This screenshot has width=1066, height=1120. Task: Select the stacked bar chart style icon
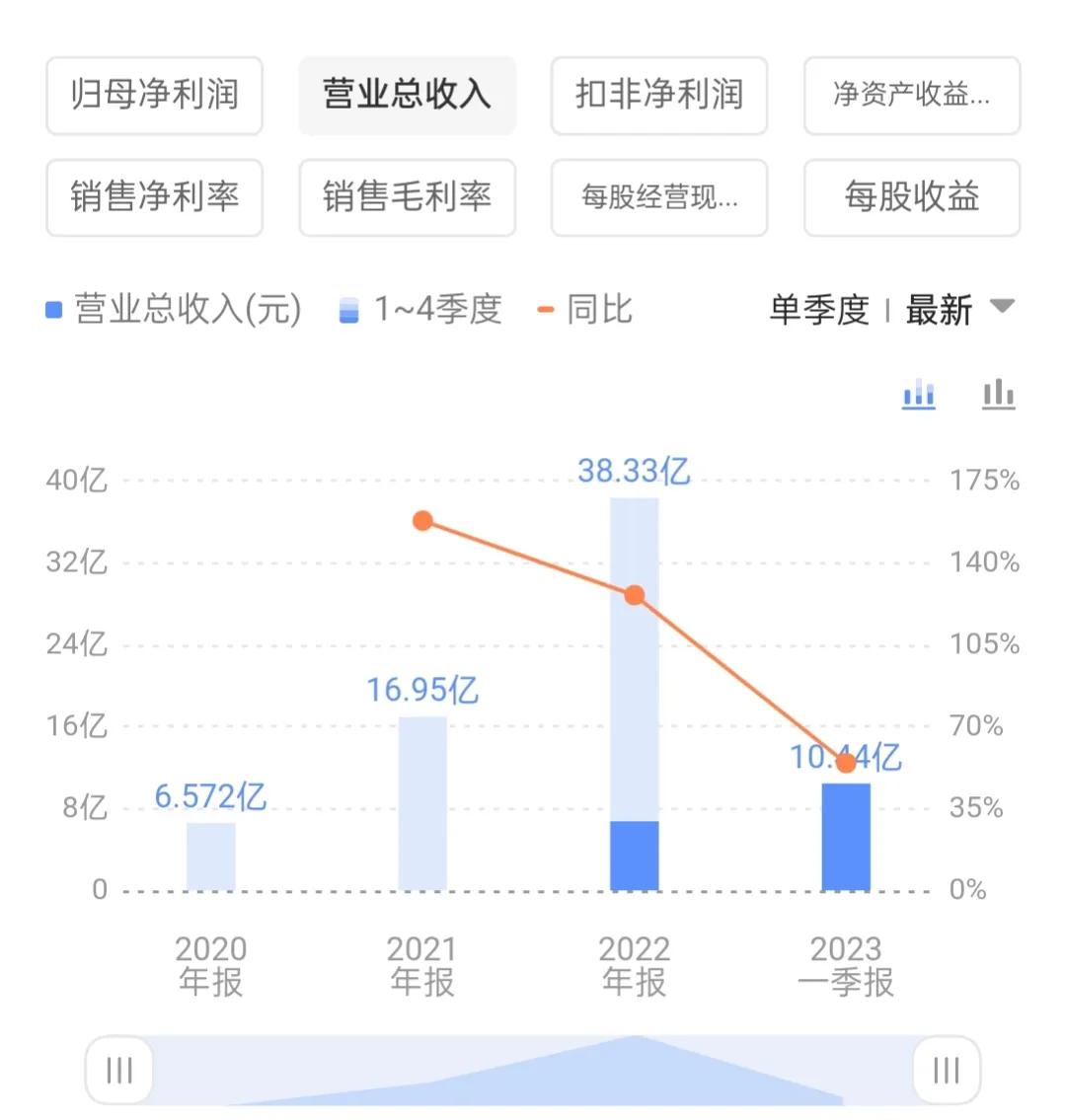pos(918,393)
